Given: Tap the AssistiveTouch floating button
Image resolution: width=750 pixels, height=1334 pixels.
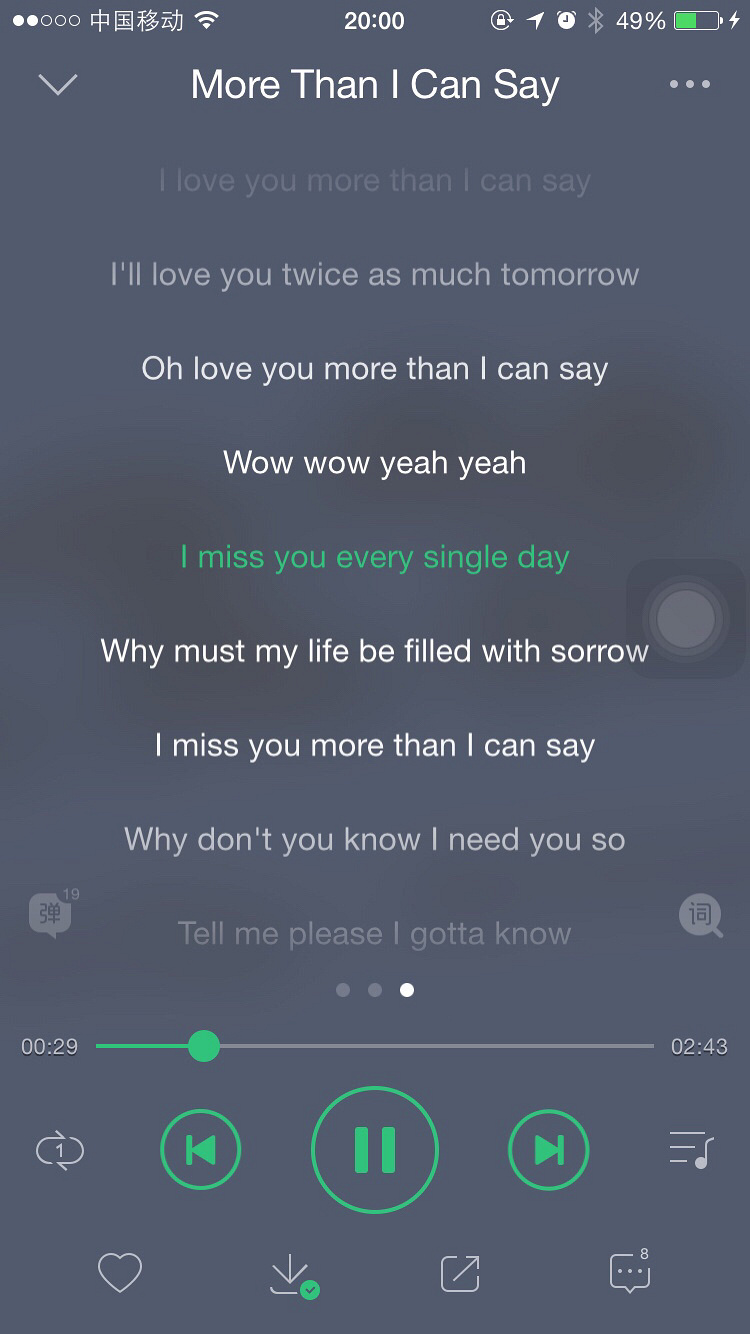Looking at the screenshot, I should coord(686,619).
